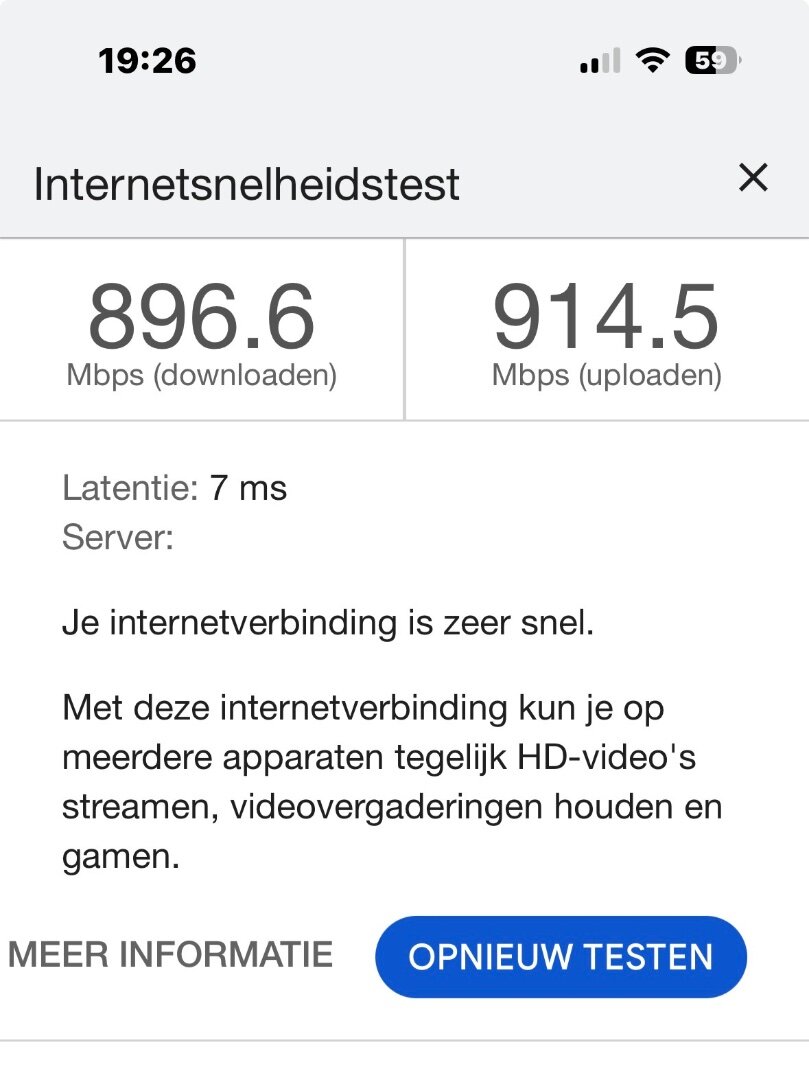Close the Internetsnelheidstest dialog
Screen dimensions: 809x1080
[752, 178]
